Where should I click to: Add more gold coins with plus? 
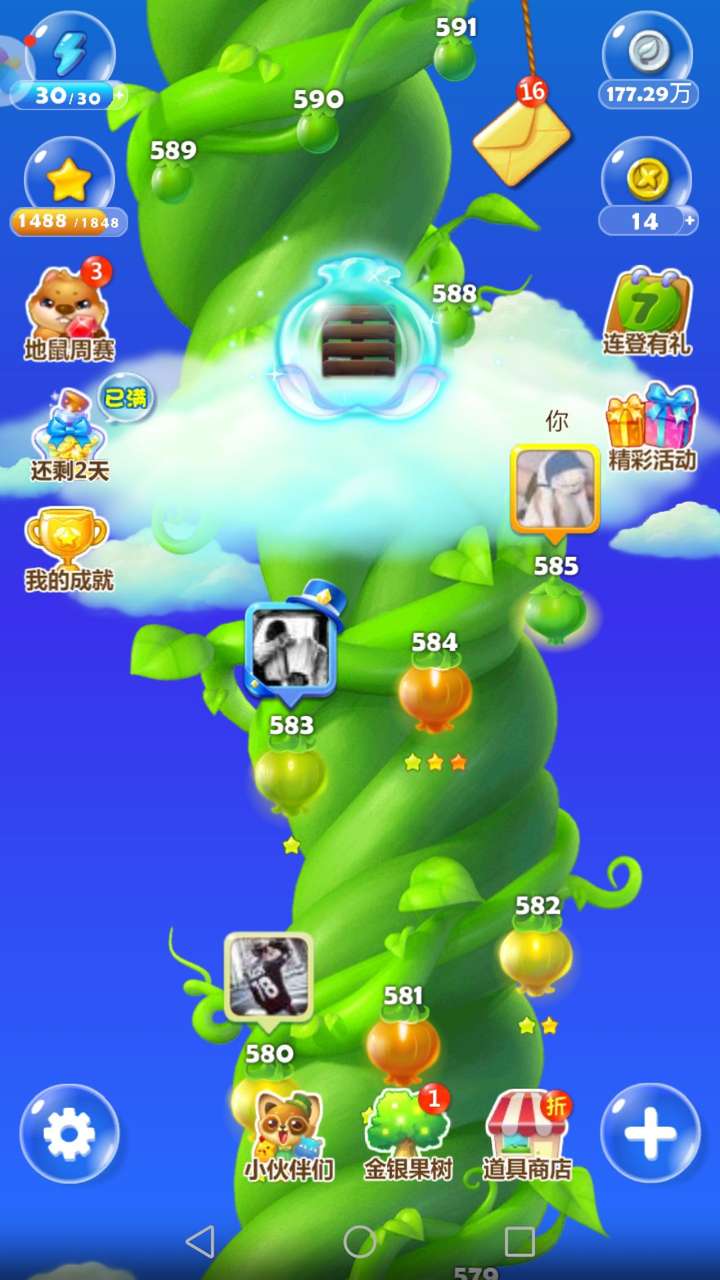click(688, 221)
